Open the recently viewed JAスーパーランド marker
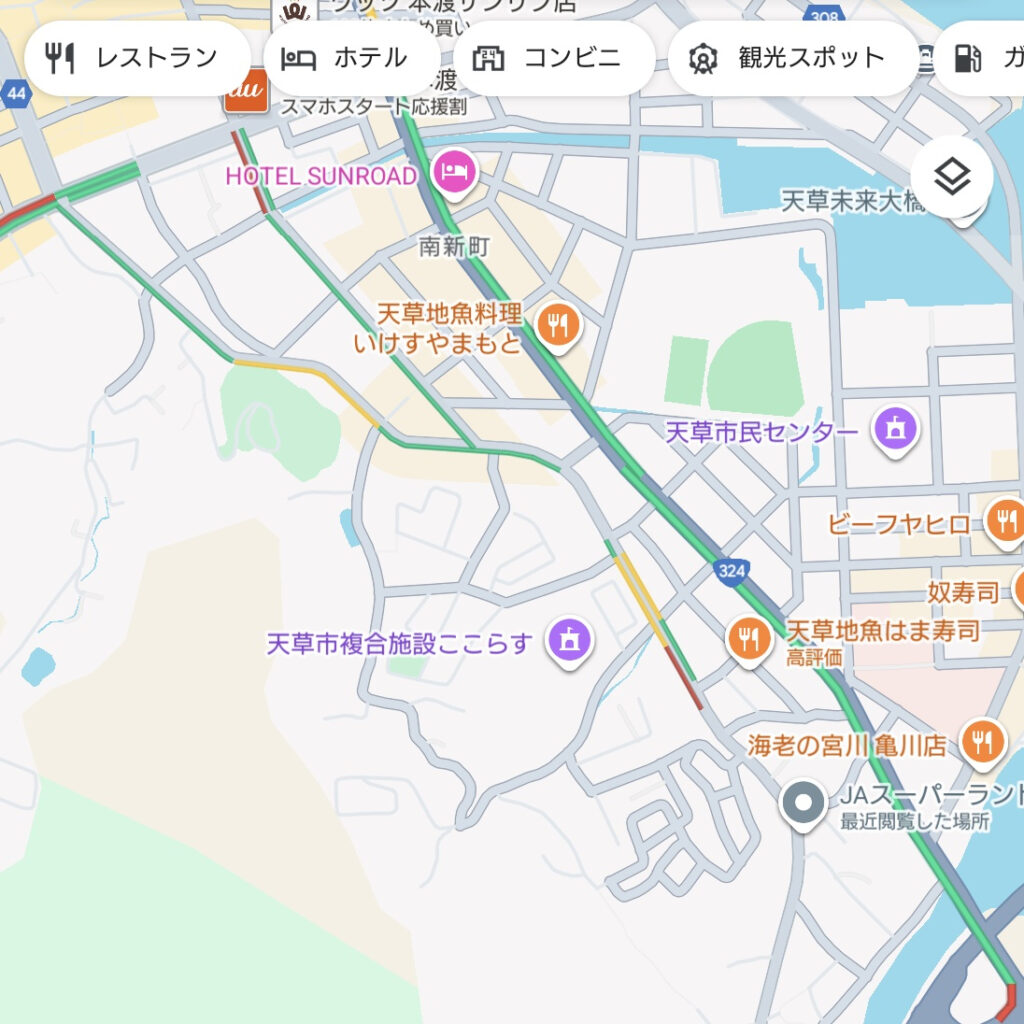 (x=803, y=803)
